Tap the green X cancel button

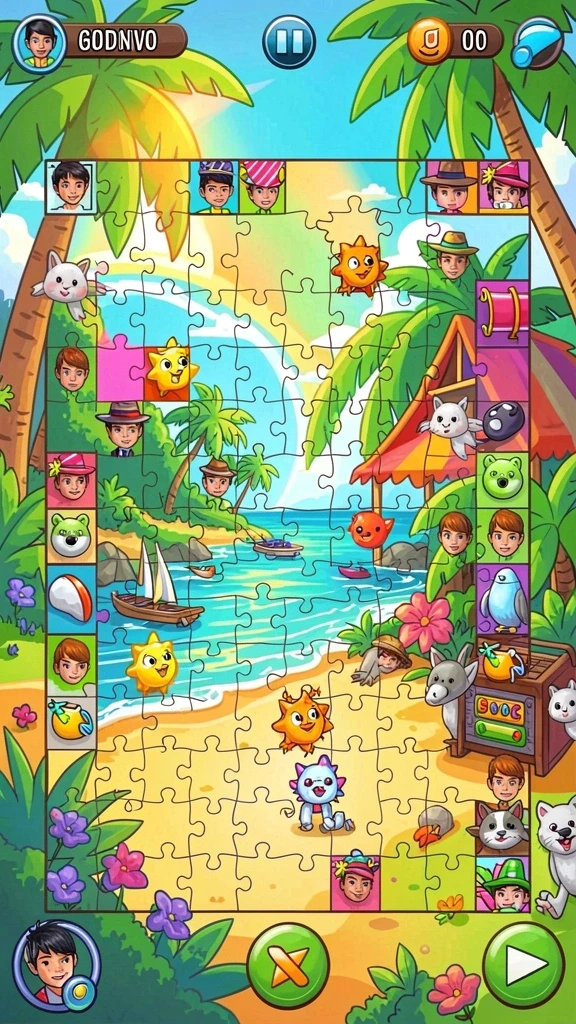(288, 964)
